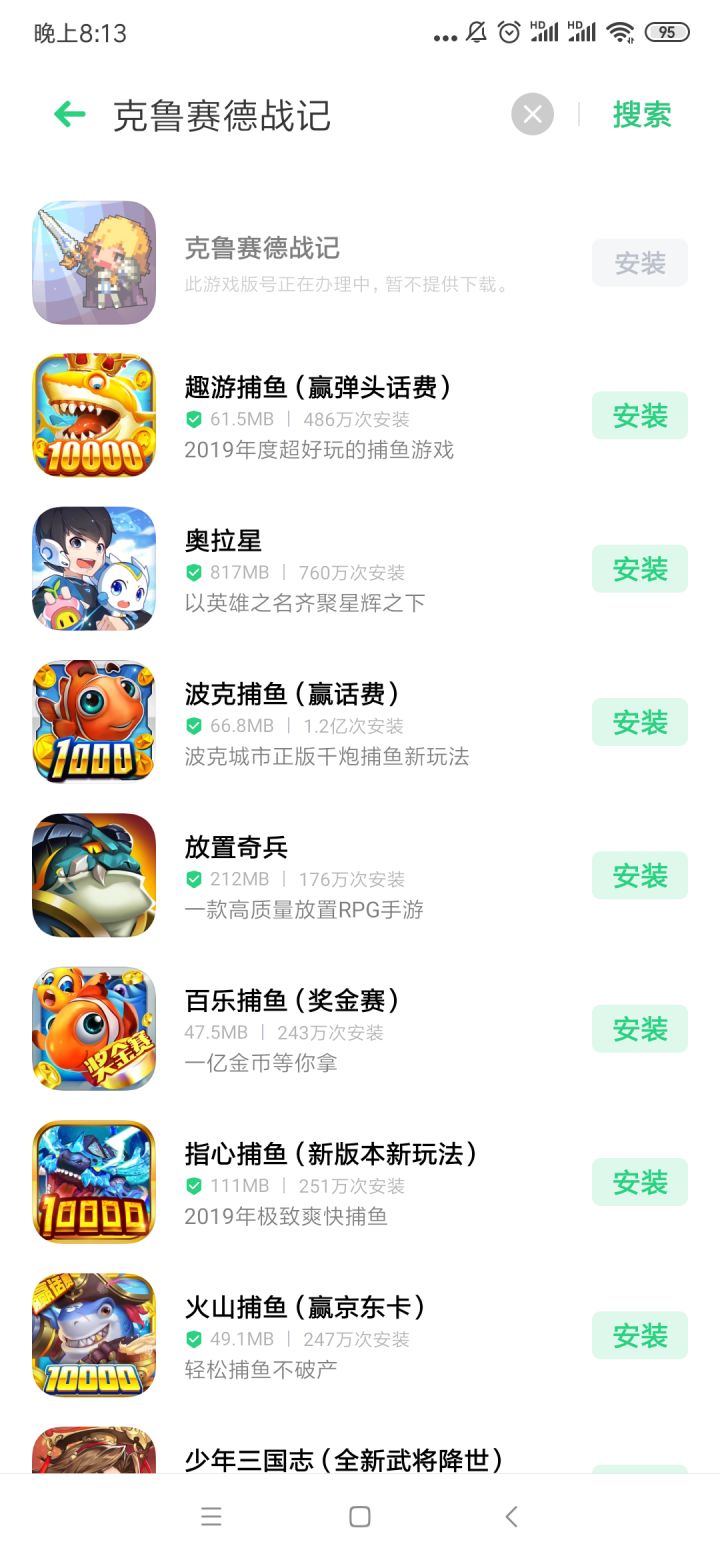Install the 奥拉星 game

639,569
